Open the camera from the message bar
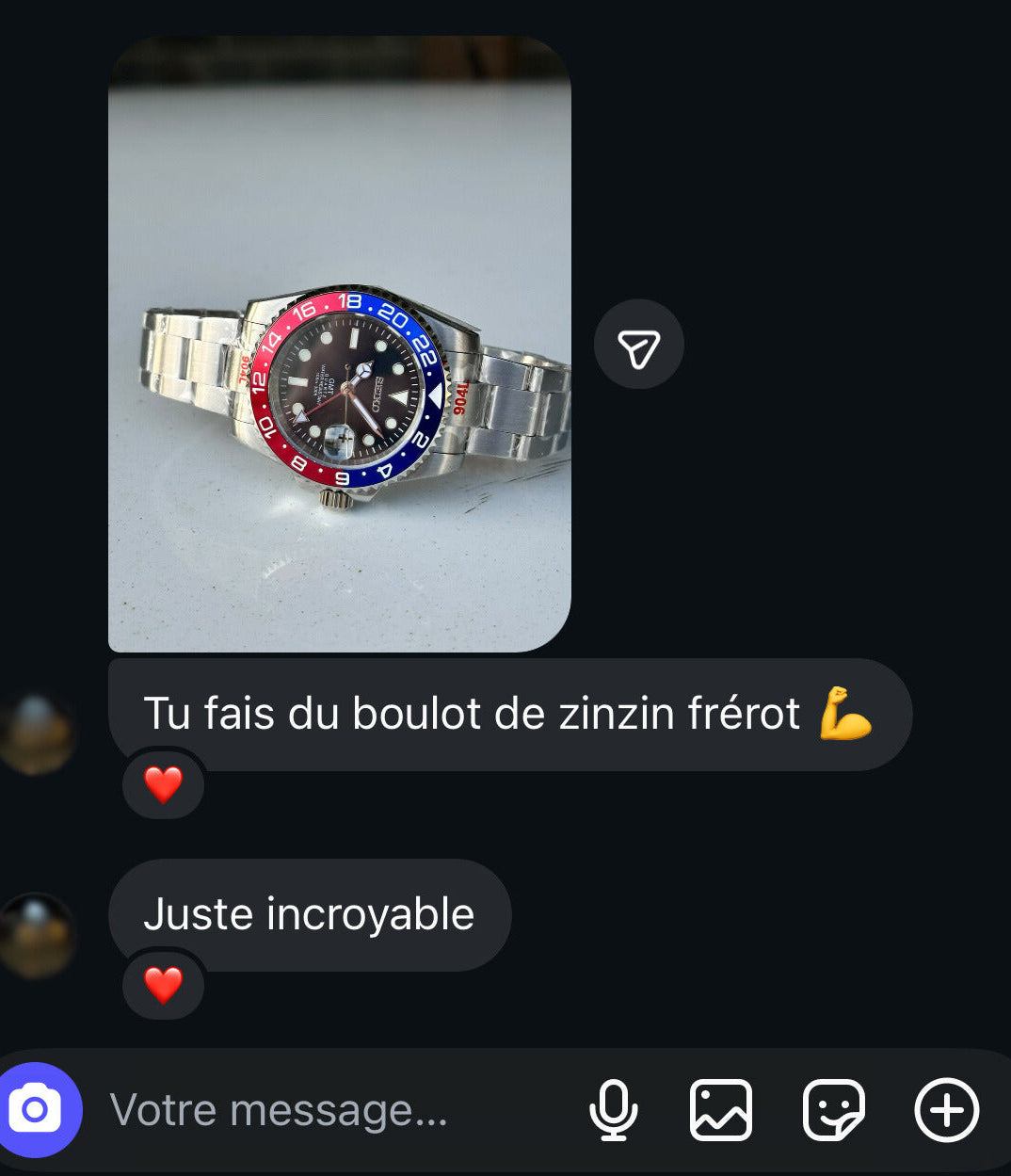Viewport: 1011px width, 1176px height. (36, 1110)
